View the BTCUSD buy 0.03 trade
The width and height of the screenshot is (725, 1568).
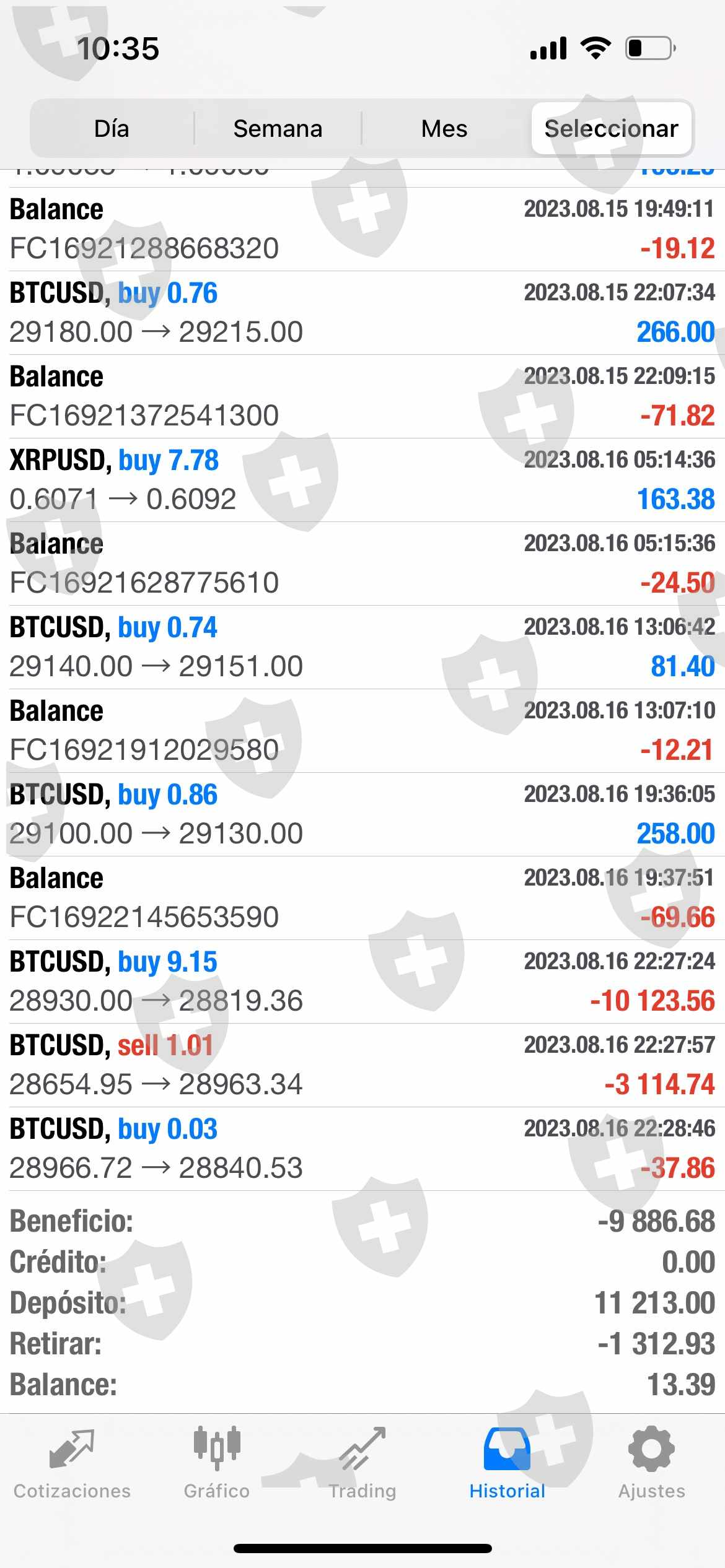coord(362,1149)
